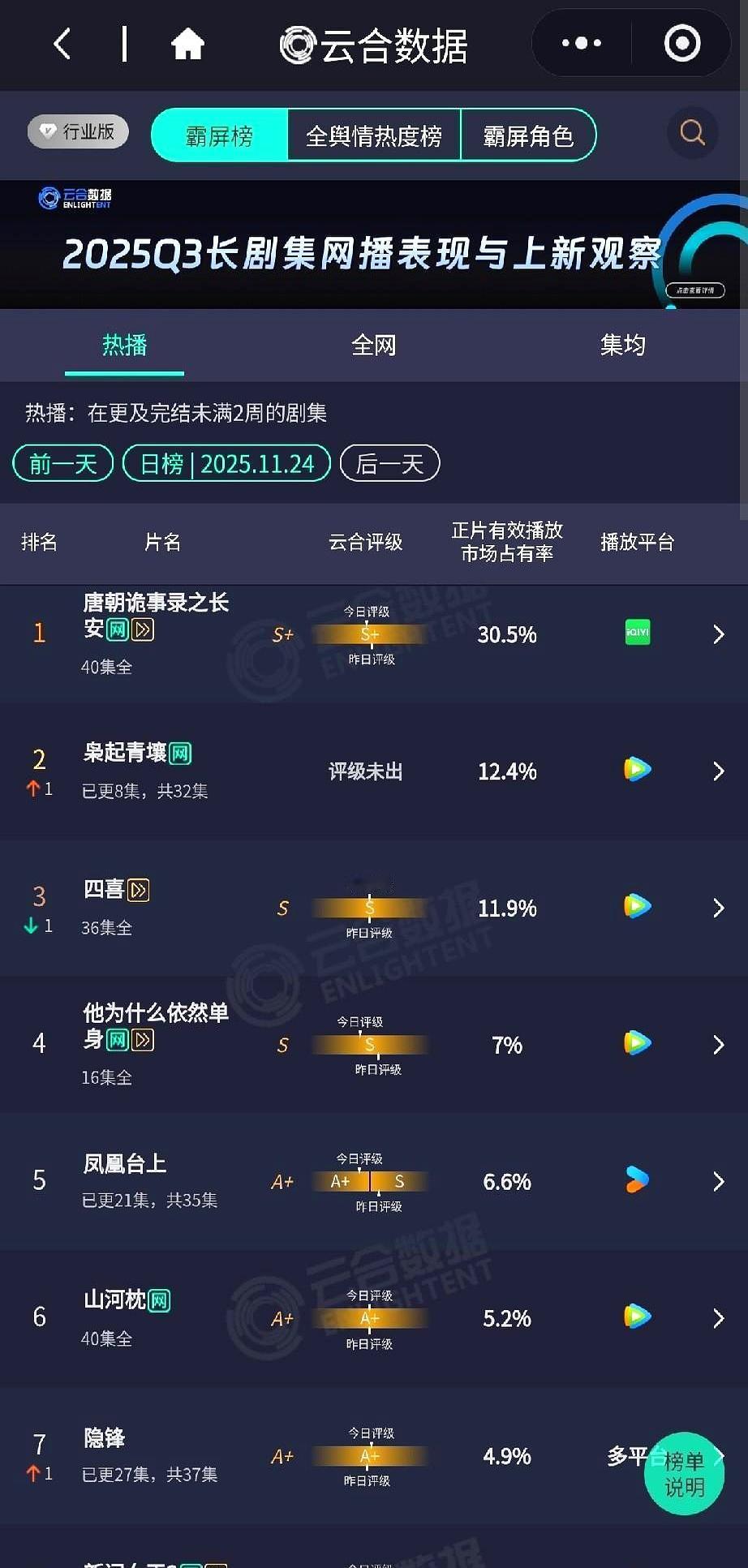The image size is (748, 1568).
Task: Switch on the 全舆情热度榜 segment
Action: pyautogui.click(x=374, y=135)
